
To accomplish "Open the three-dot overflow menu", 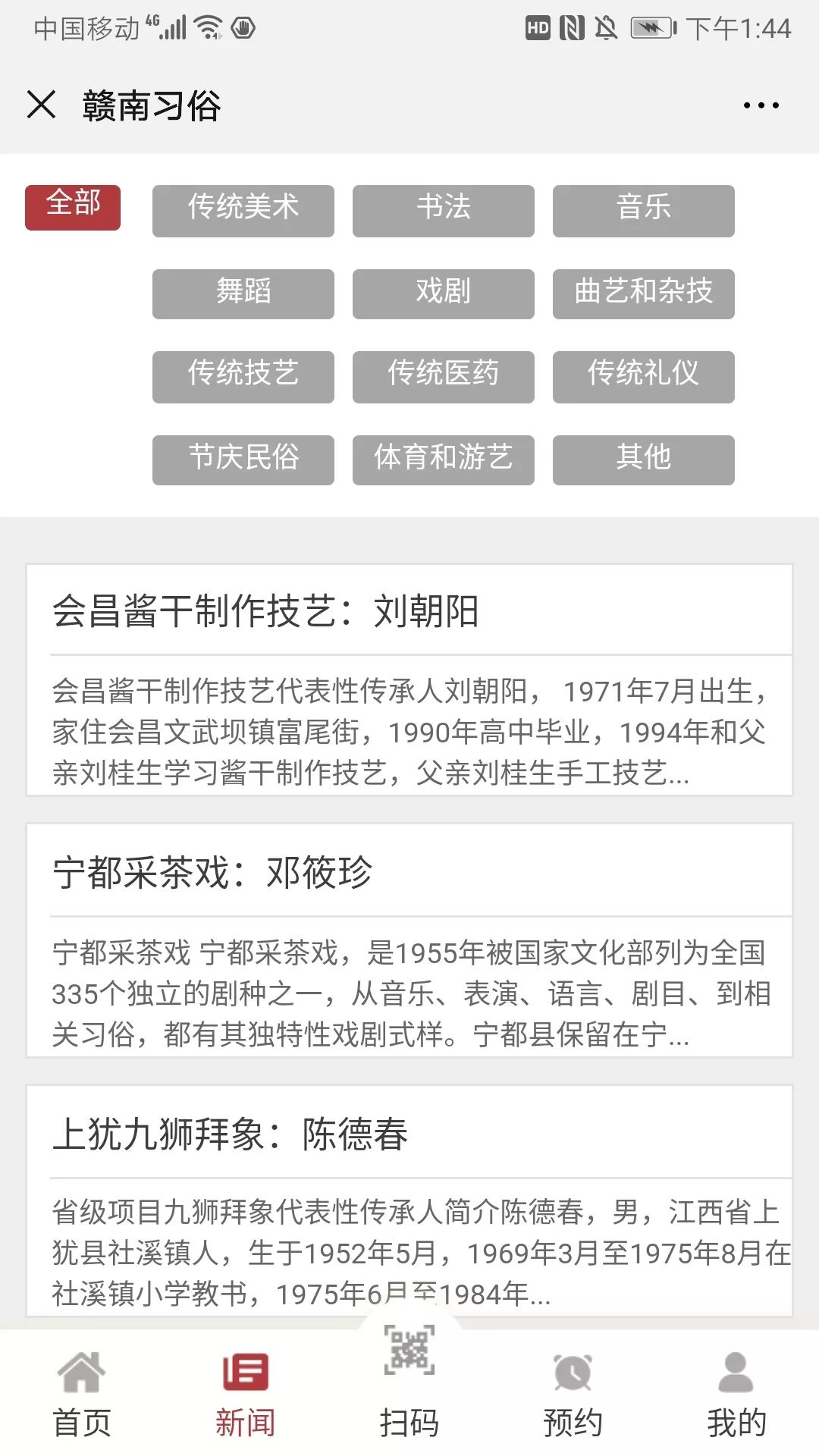I will pyautogui.click(x=761, y=105).
